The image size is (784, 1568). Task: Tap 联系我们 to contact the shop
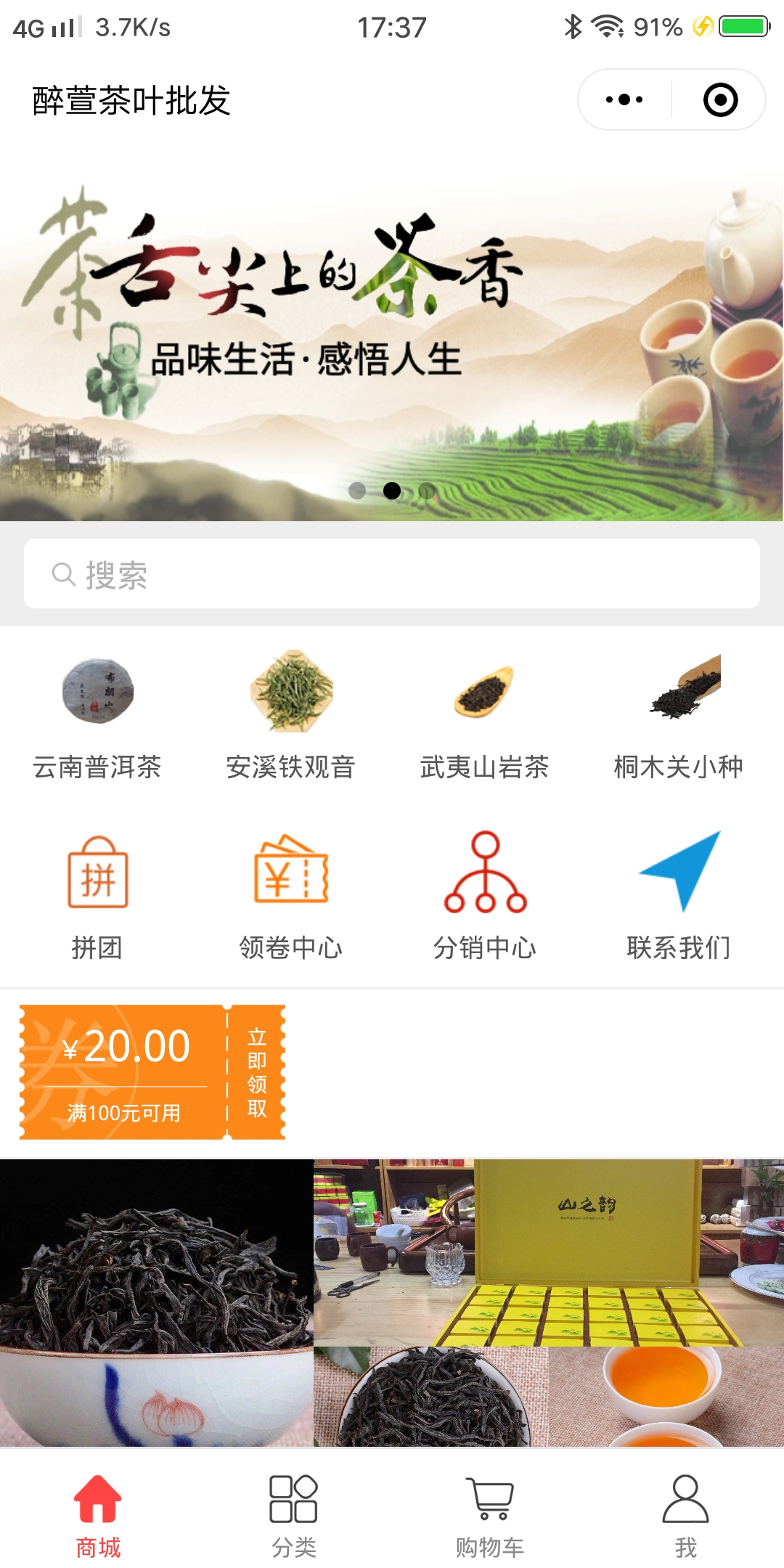click(x=679, y=897)
